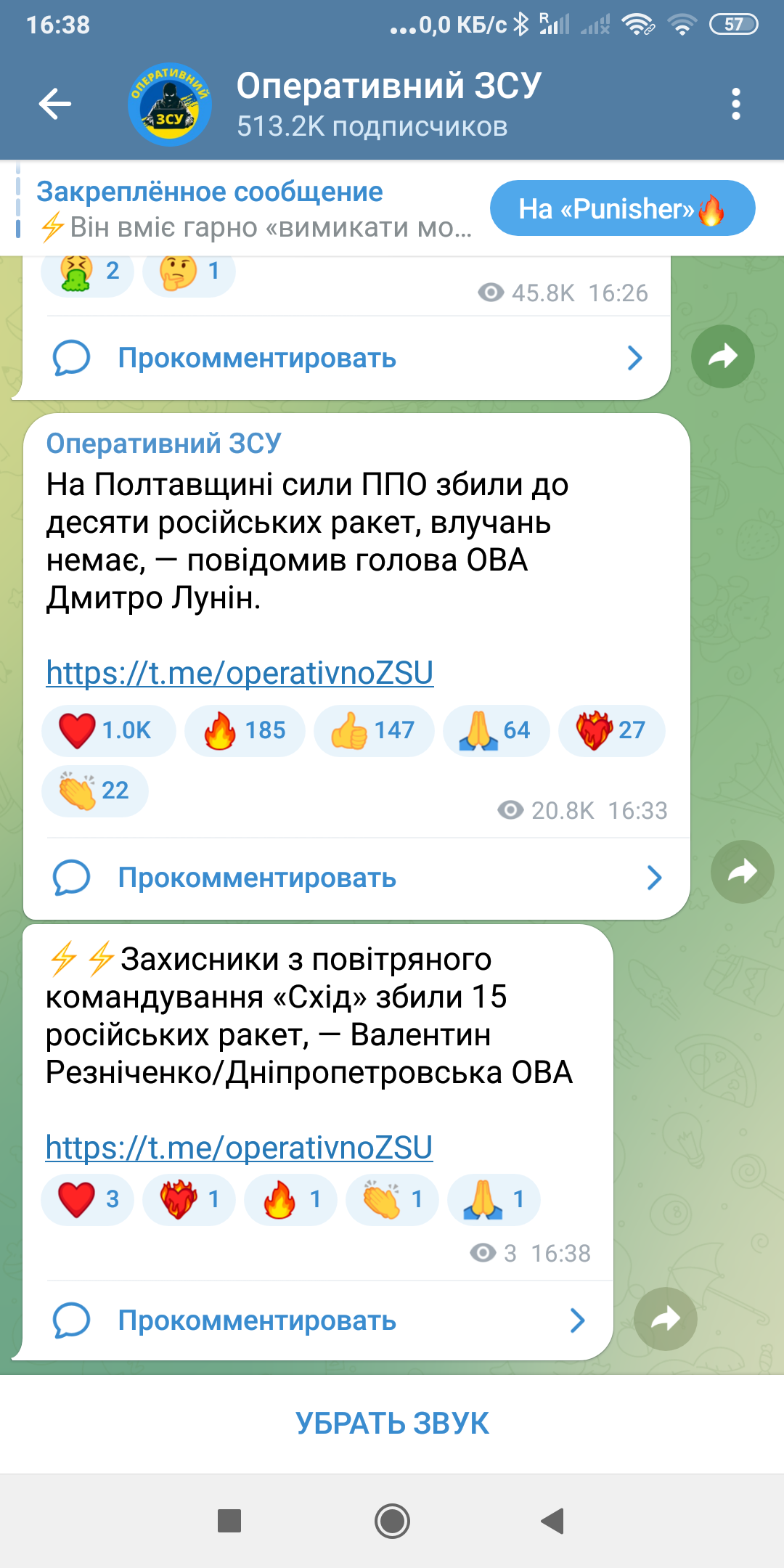The height and width of the screenshot is (1568, 784).
Task: Comment on the Полтавщина air defense post
Action: 356,878
